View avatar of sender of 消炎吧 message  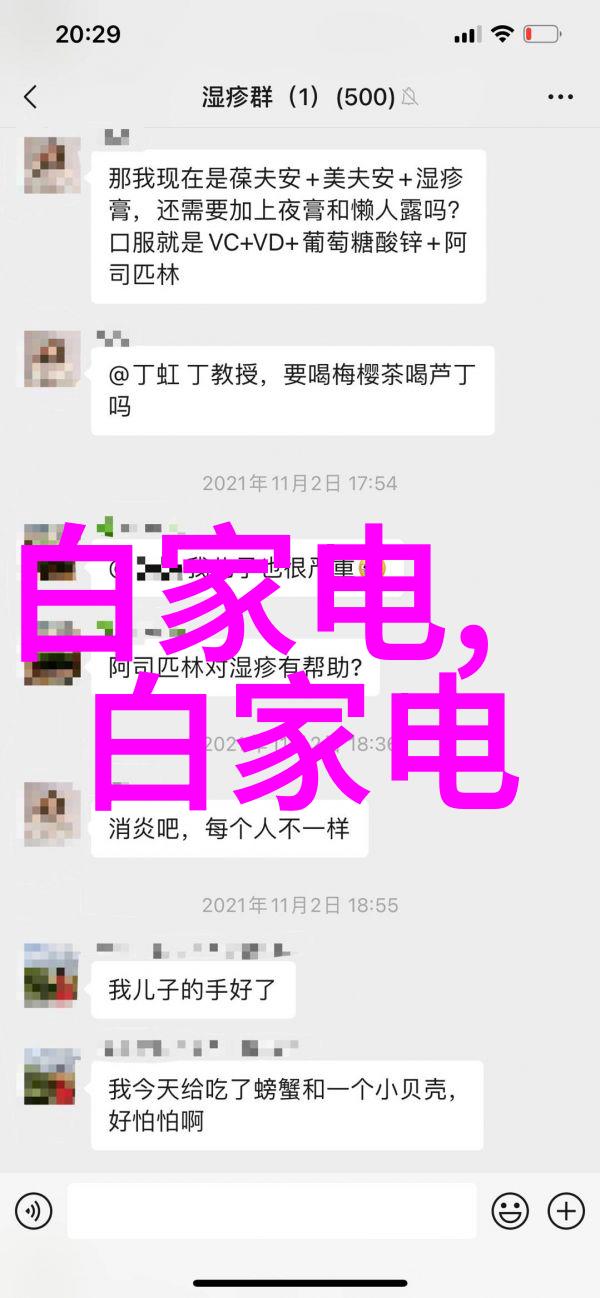[52, 810]
